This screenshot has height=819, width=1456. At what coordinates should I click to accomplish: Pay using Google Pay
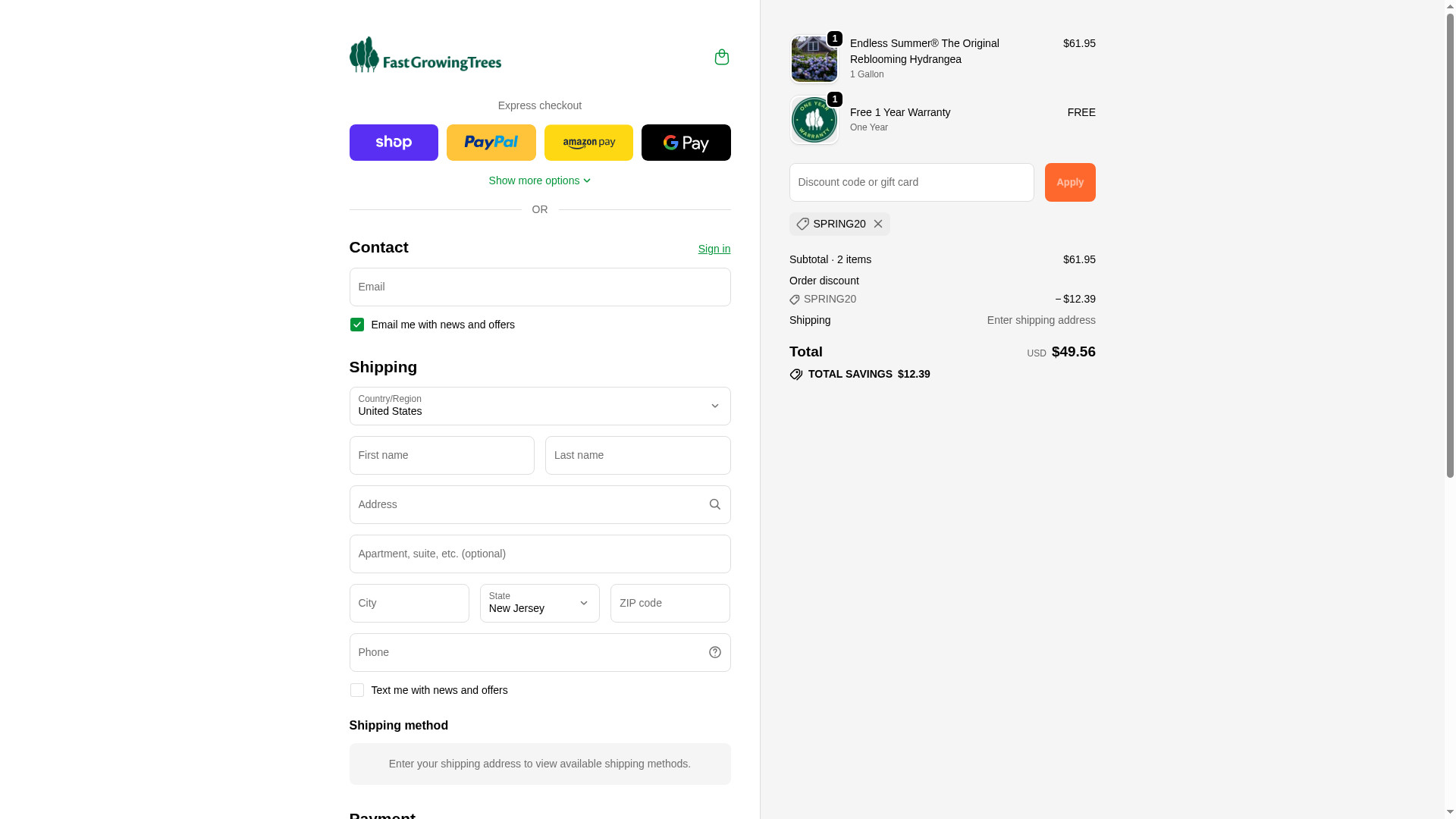click(686, 143)
